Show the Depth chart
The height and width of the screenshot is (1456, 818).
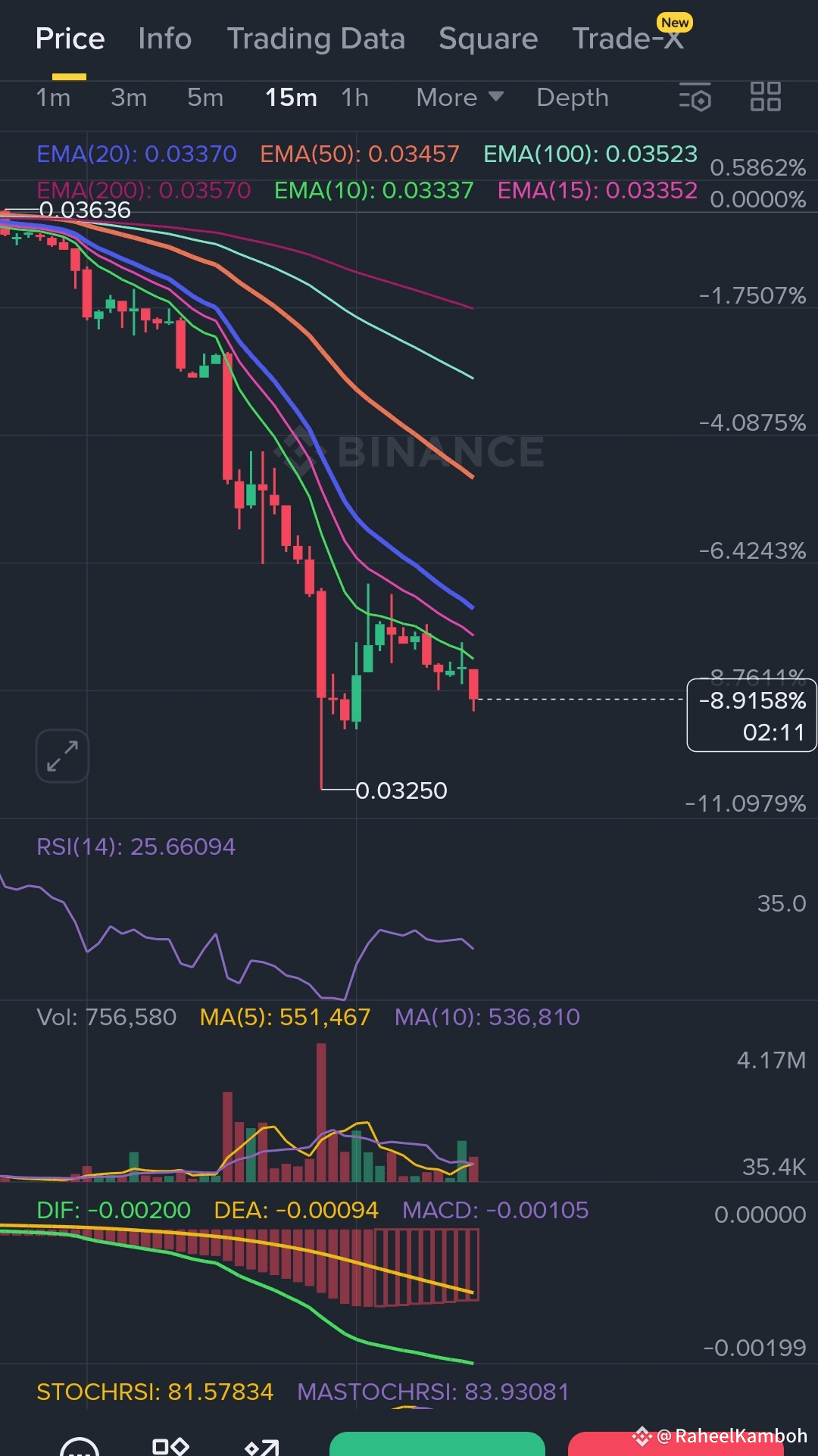(x=573, y=98)
